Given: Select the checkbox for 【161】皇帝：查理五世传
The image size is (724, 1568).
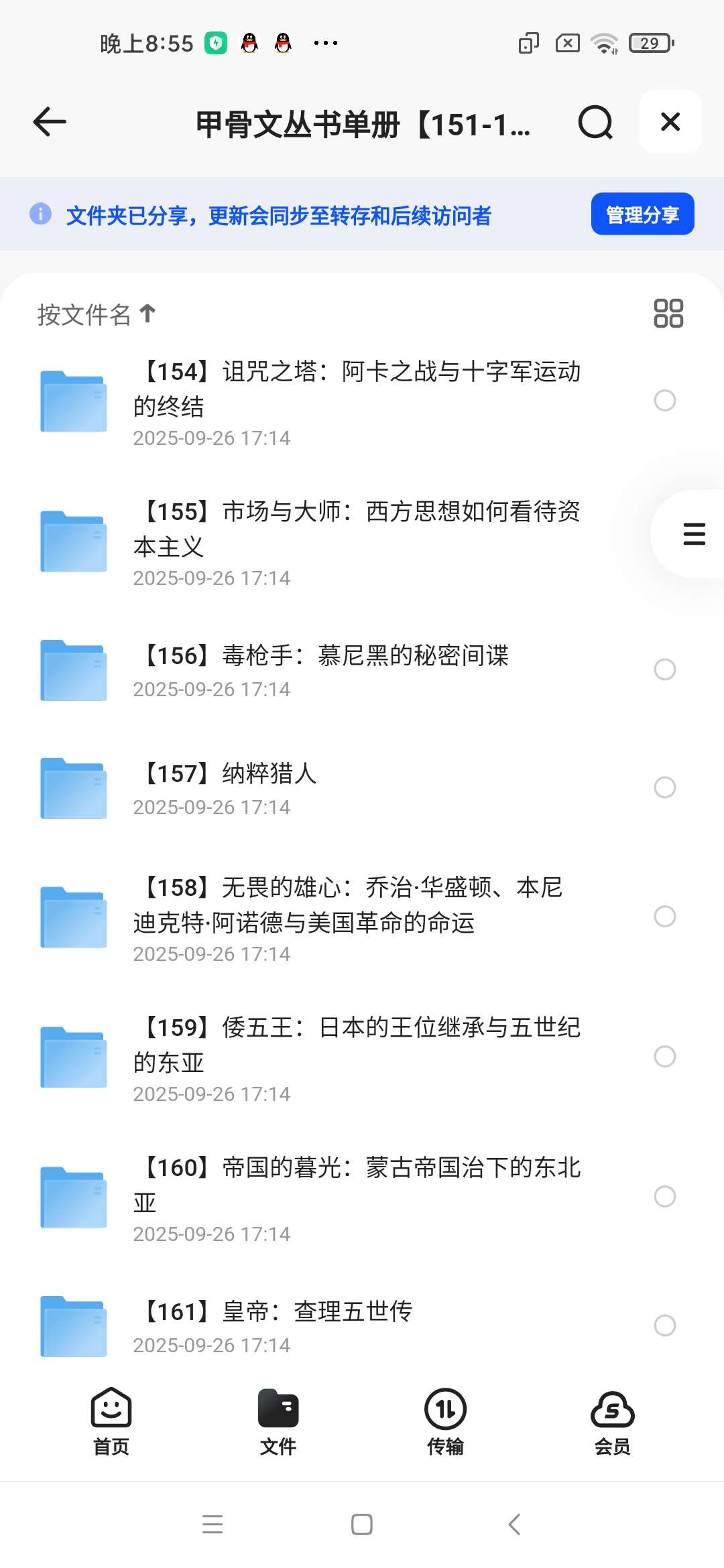Looking at the screenshot, I should [664, 1326].
